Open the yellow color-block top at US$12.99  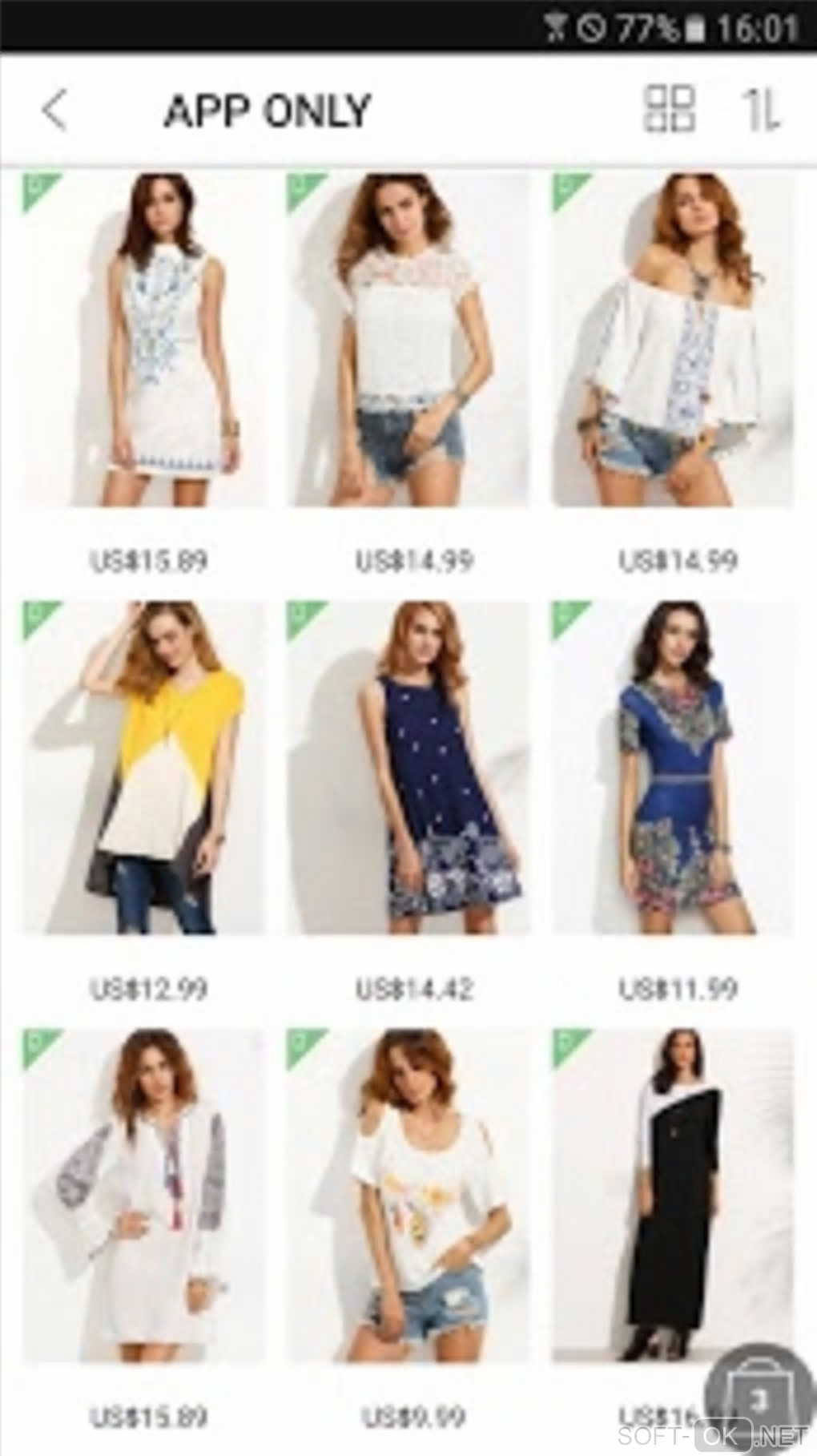pyautogui.click(x=144, y=768)
